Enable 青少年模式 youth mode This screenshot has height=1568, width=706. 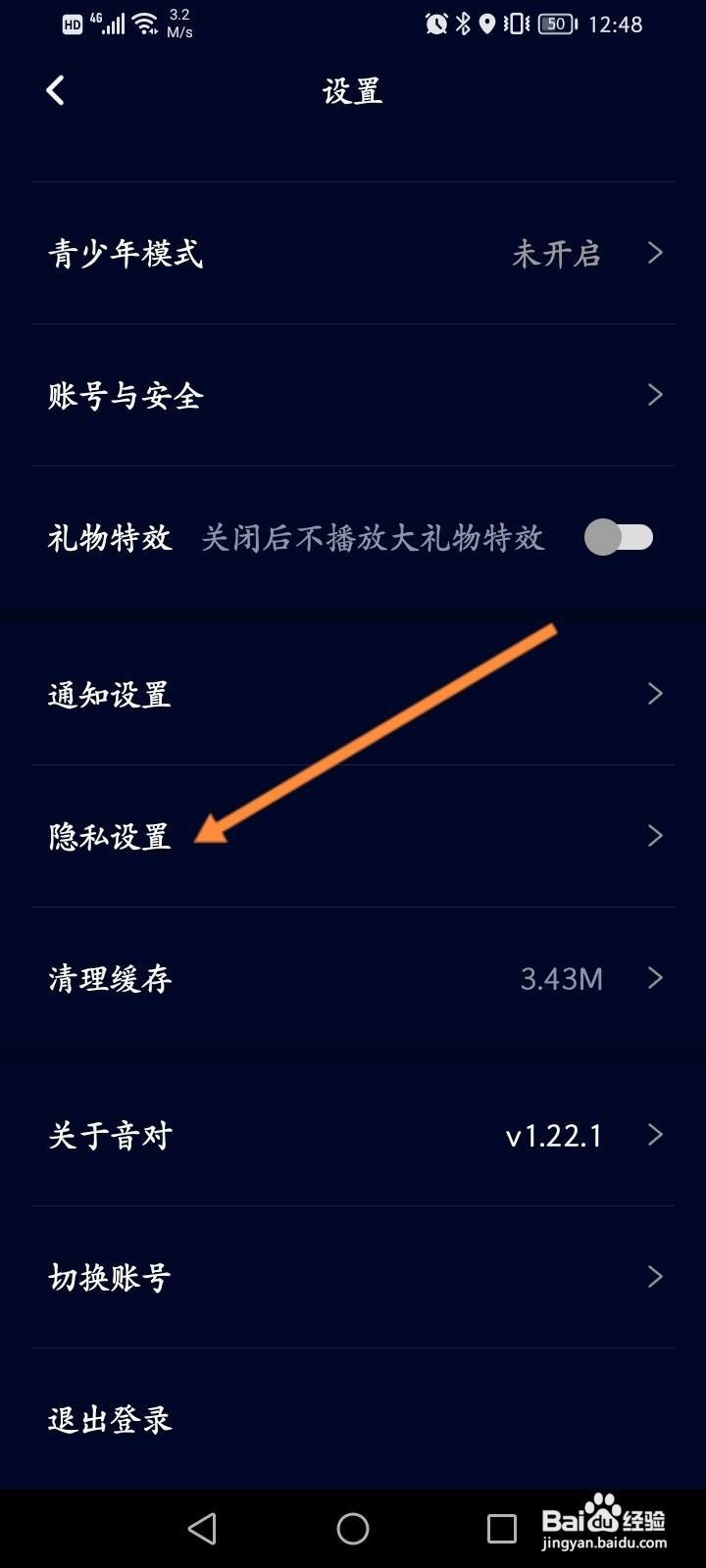coord(353,253)
